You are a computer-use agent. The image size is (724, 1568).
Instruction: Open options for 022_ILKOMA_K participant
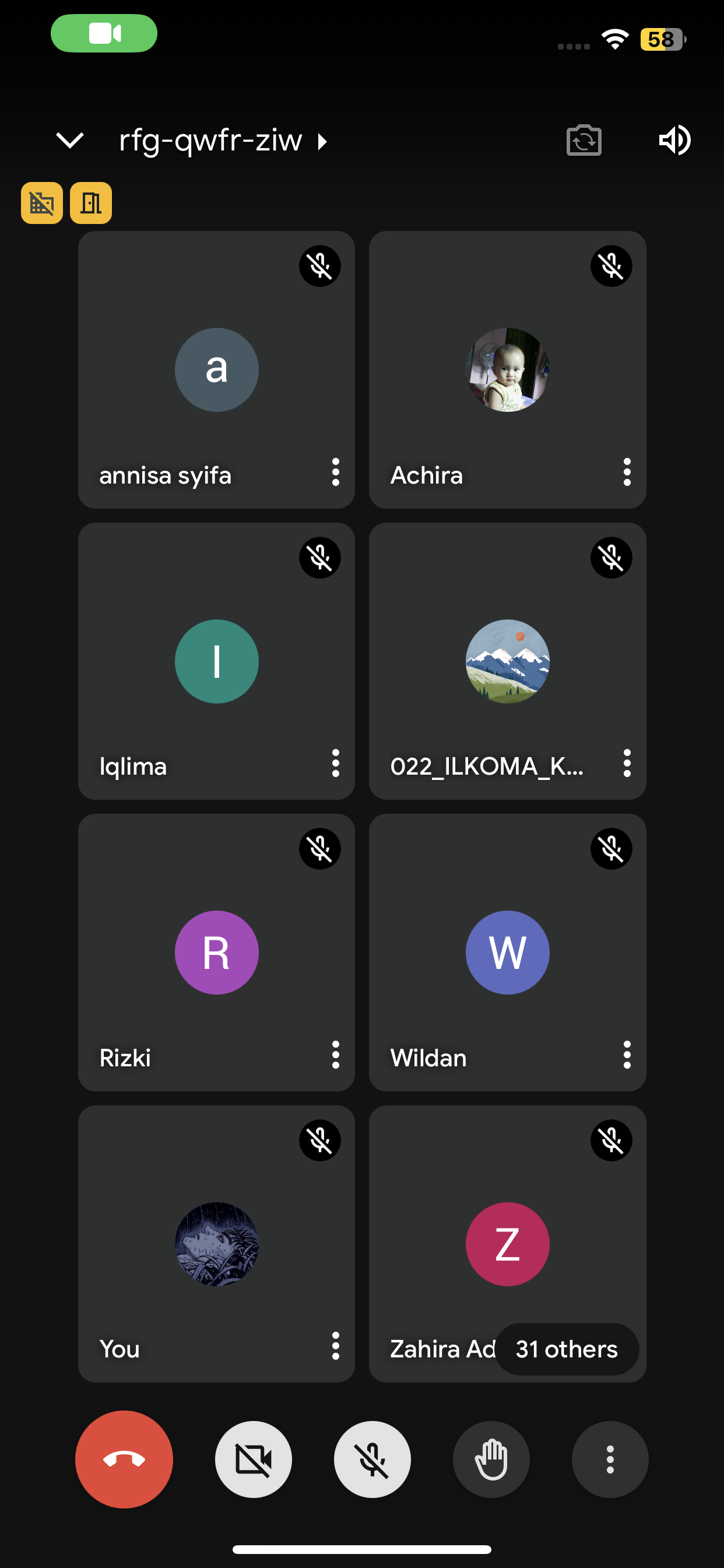[x=627, y=764]
